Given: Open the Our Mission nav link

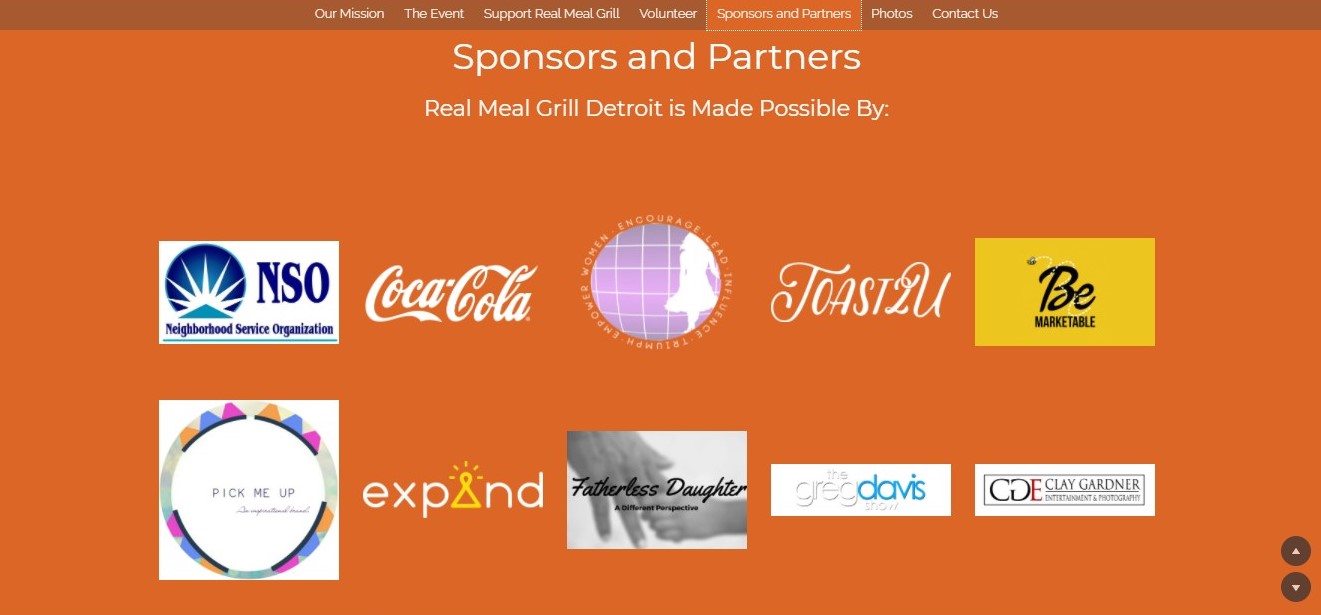Looking at the screenshot, I should [349, 14].
